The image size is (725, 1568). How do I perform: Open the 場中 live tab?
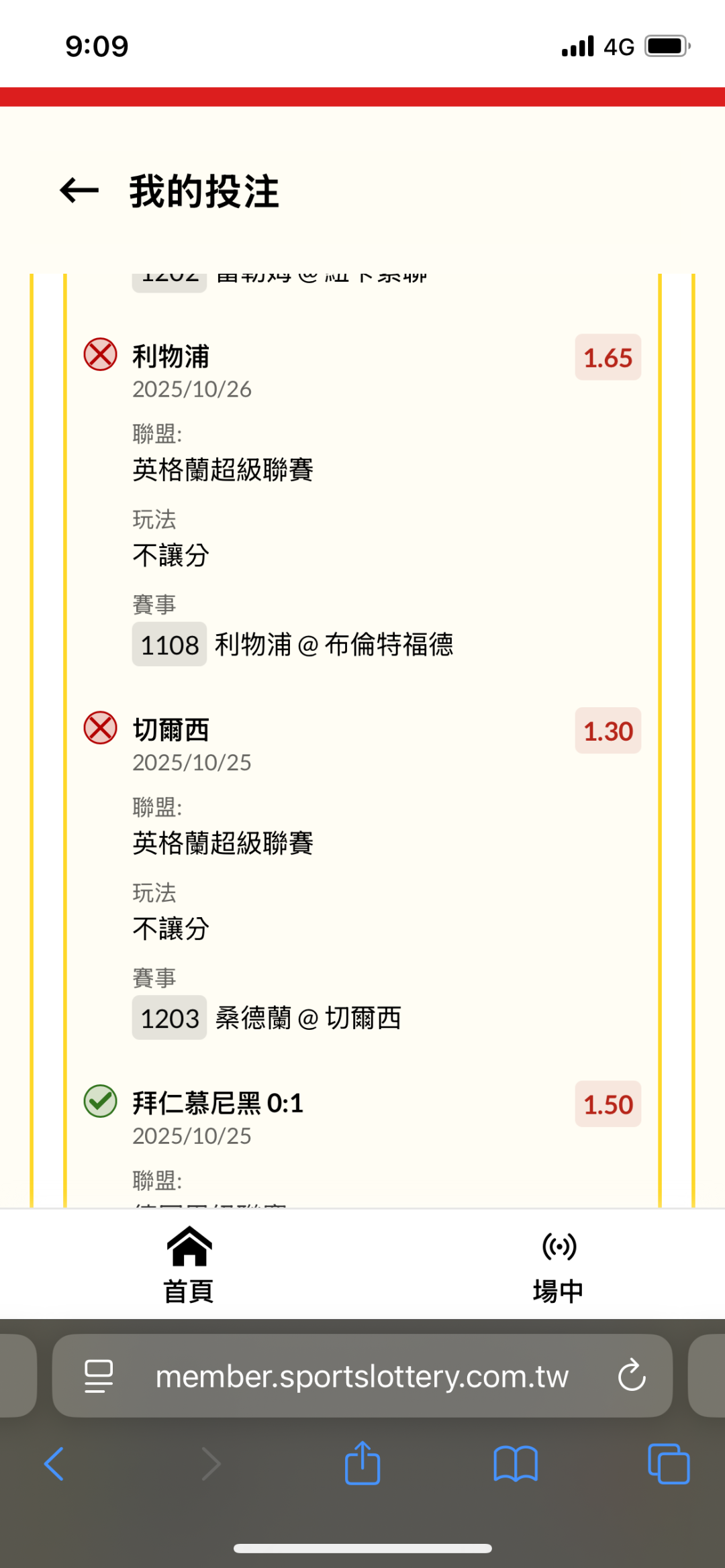coord(558,1264)
